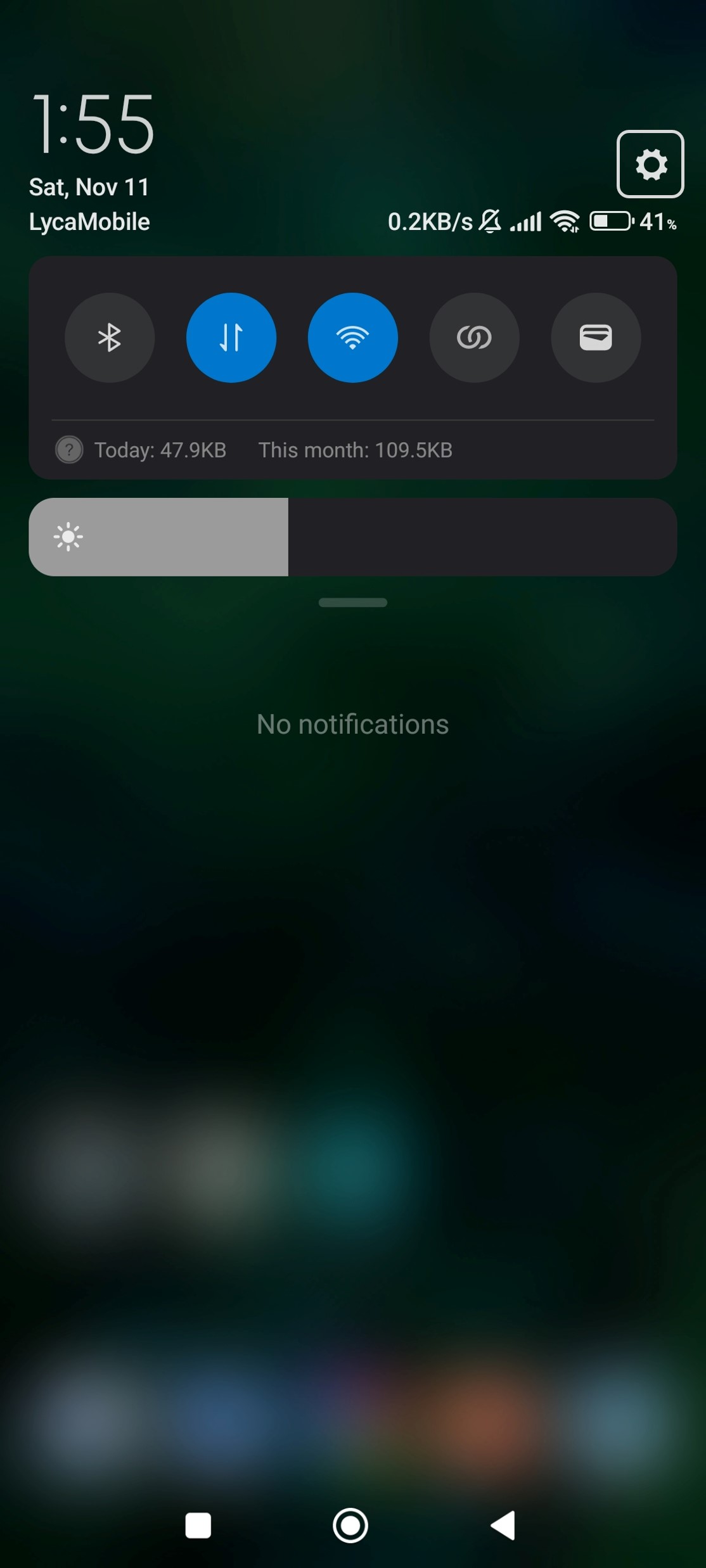706x1568 pixels.
Task: Disable mobile data
Action: pos(231,338)
